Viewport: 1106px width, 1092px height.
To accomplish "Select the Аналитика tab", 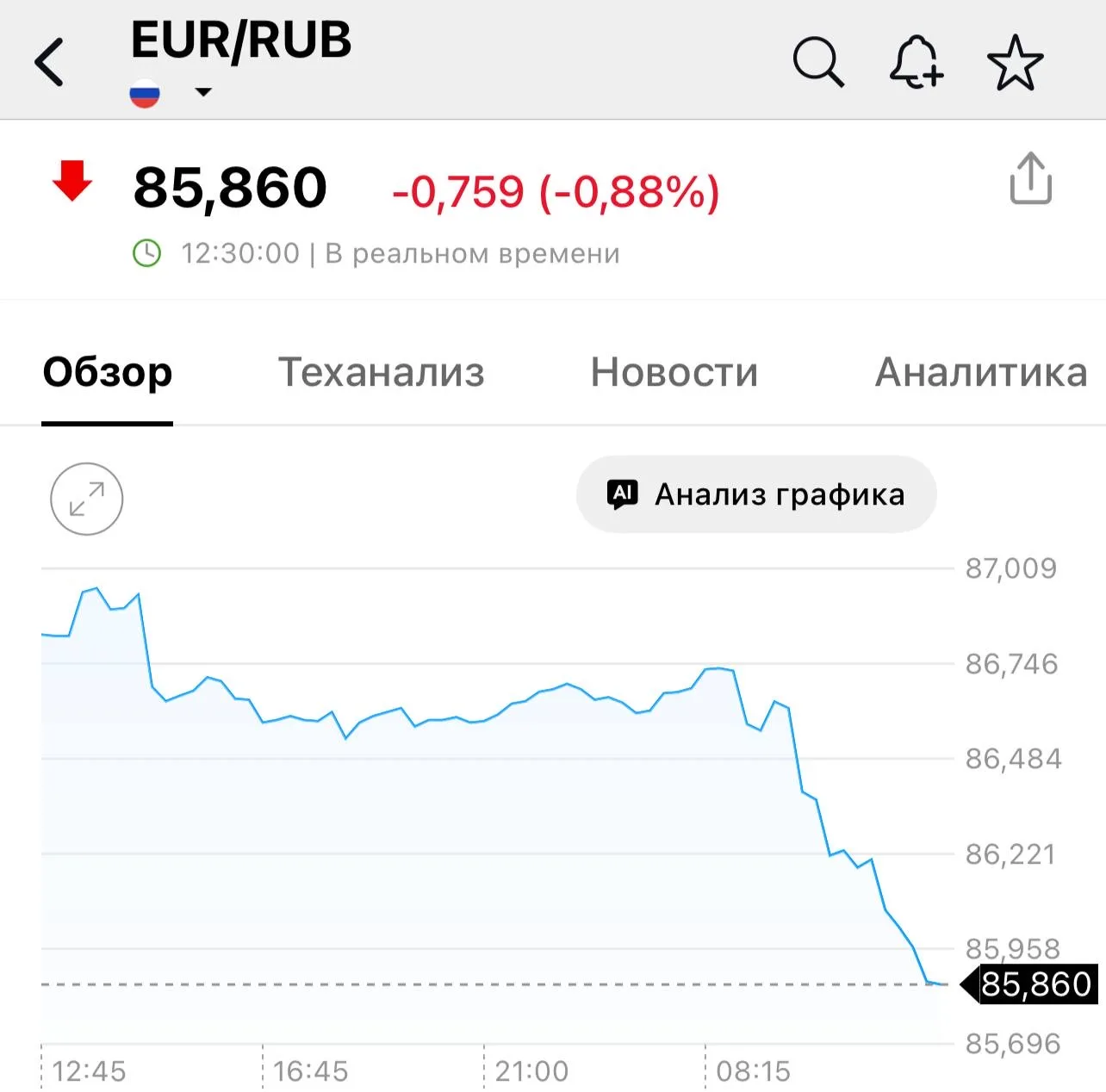I will pos(981,372).
